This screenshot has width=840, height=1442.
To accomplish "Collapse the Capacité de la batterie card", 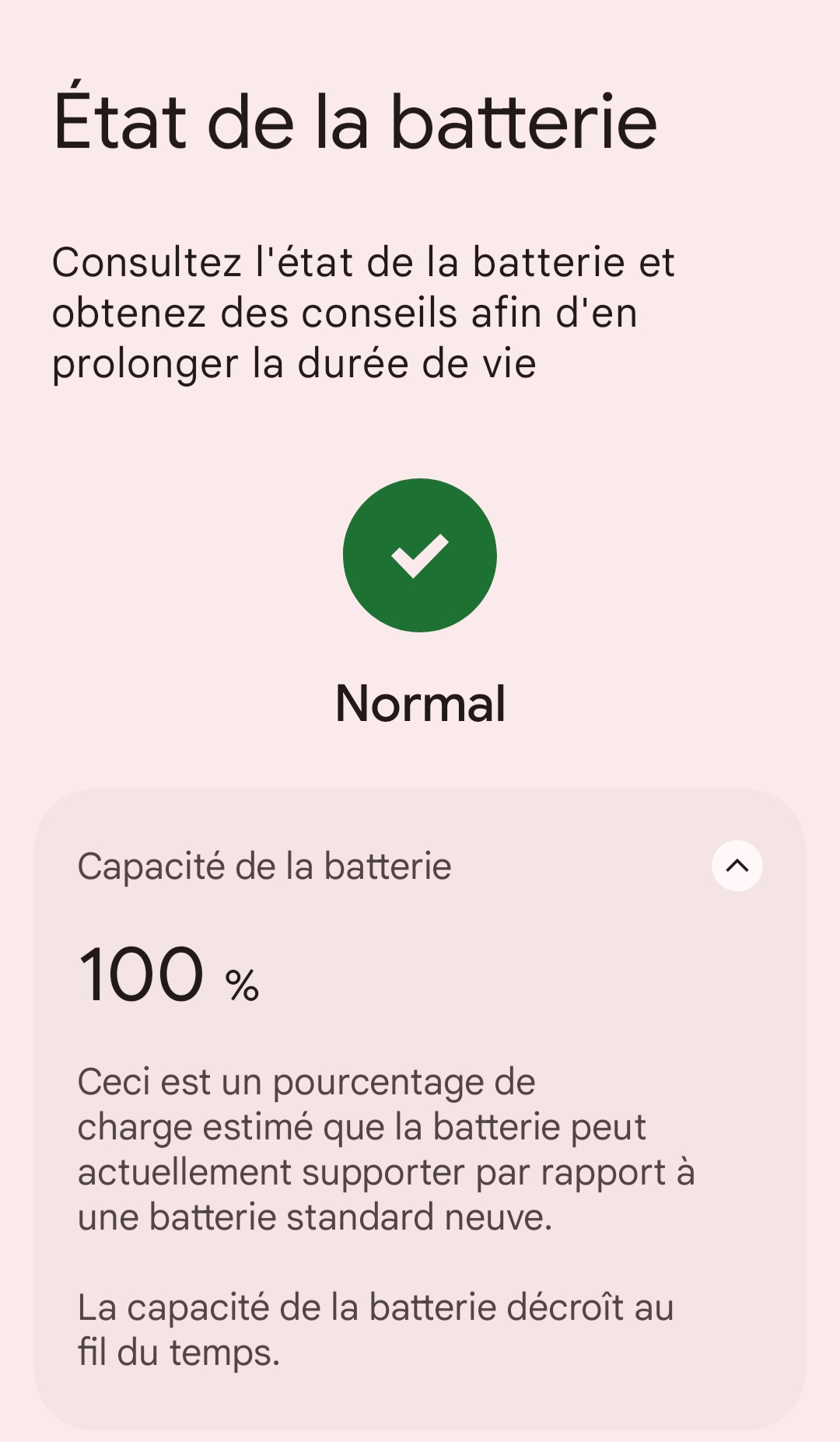I will click(x=737, y=866).
